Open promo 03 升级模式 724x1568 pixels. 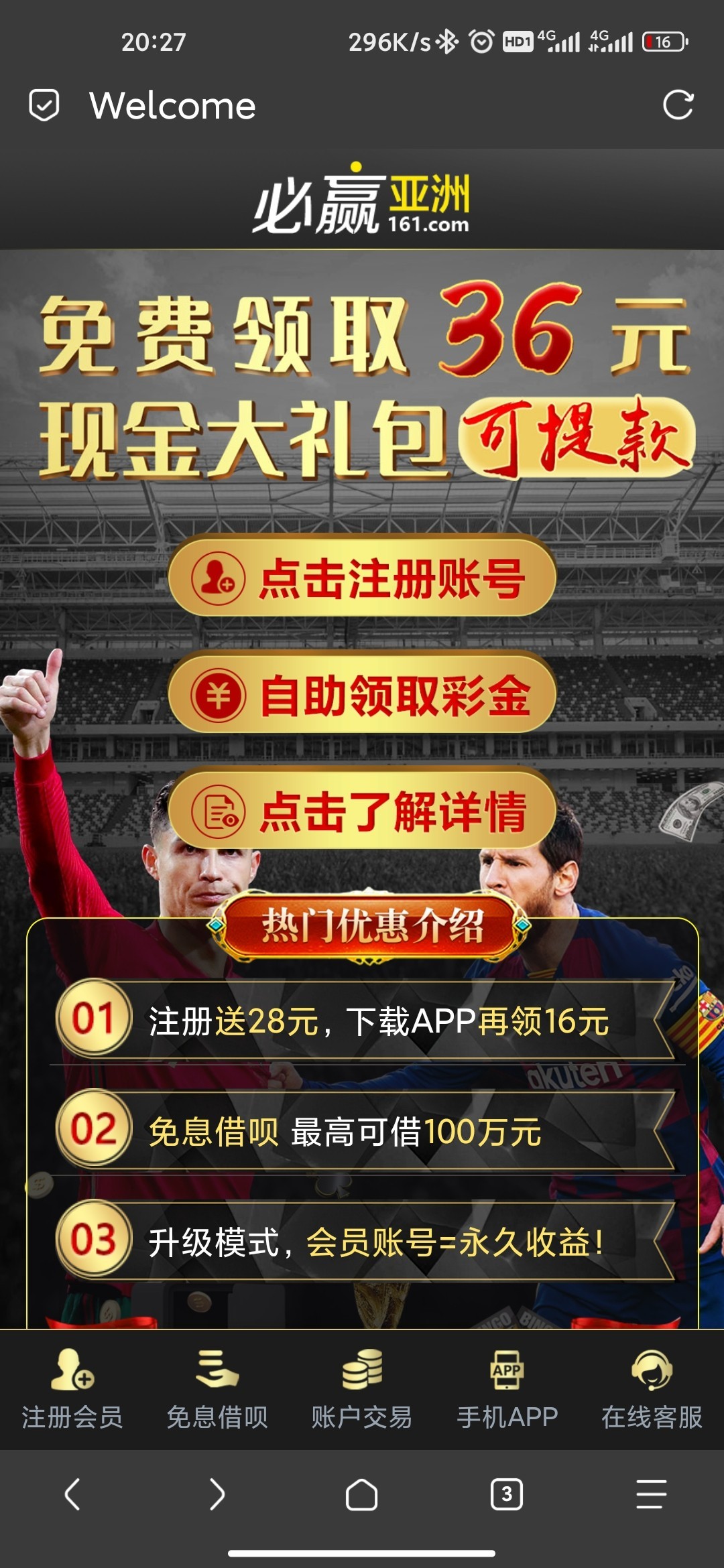click(x=365, y=1242)
